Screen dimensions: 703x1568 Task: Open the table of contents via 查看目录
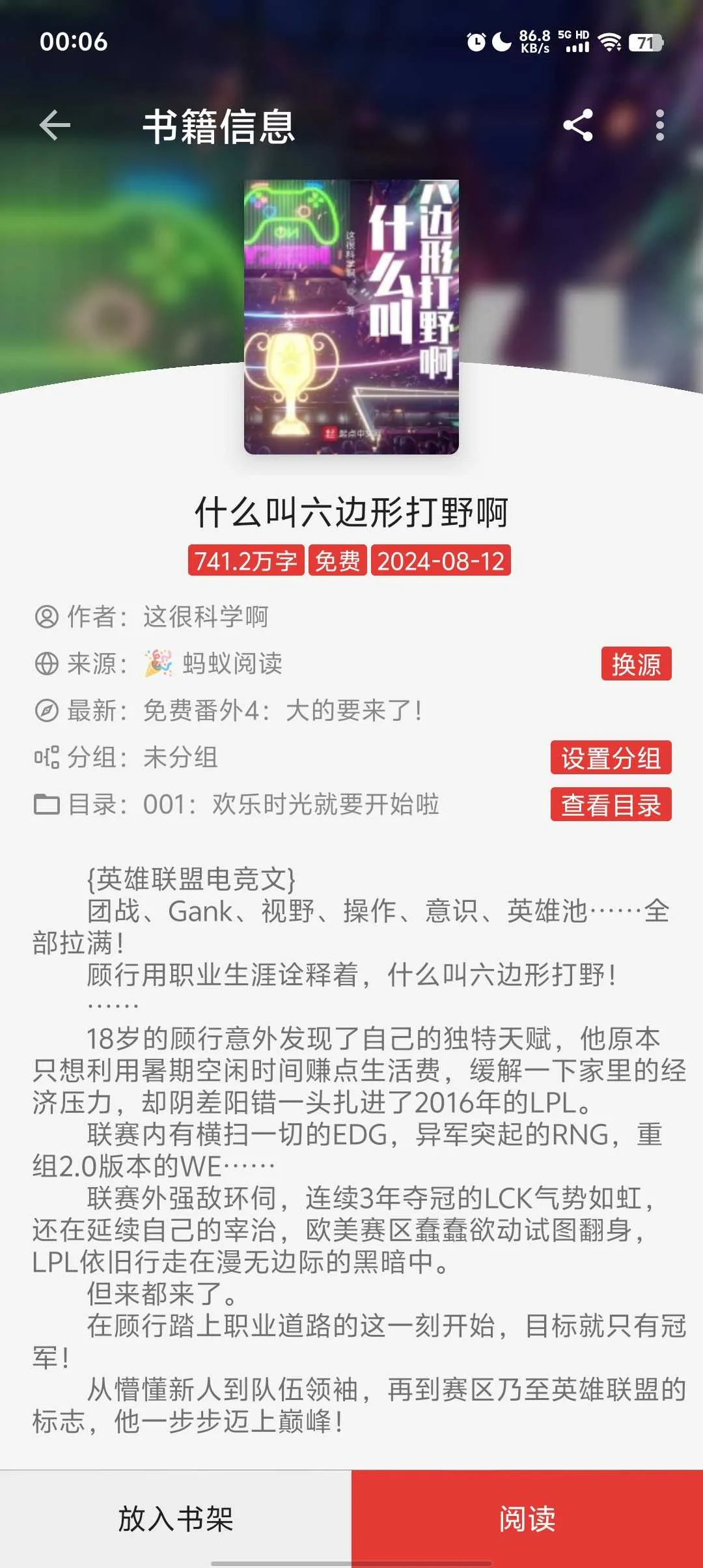point(611,805)
